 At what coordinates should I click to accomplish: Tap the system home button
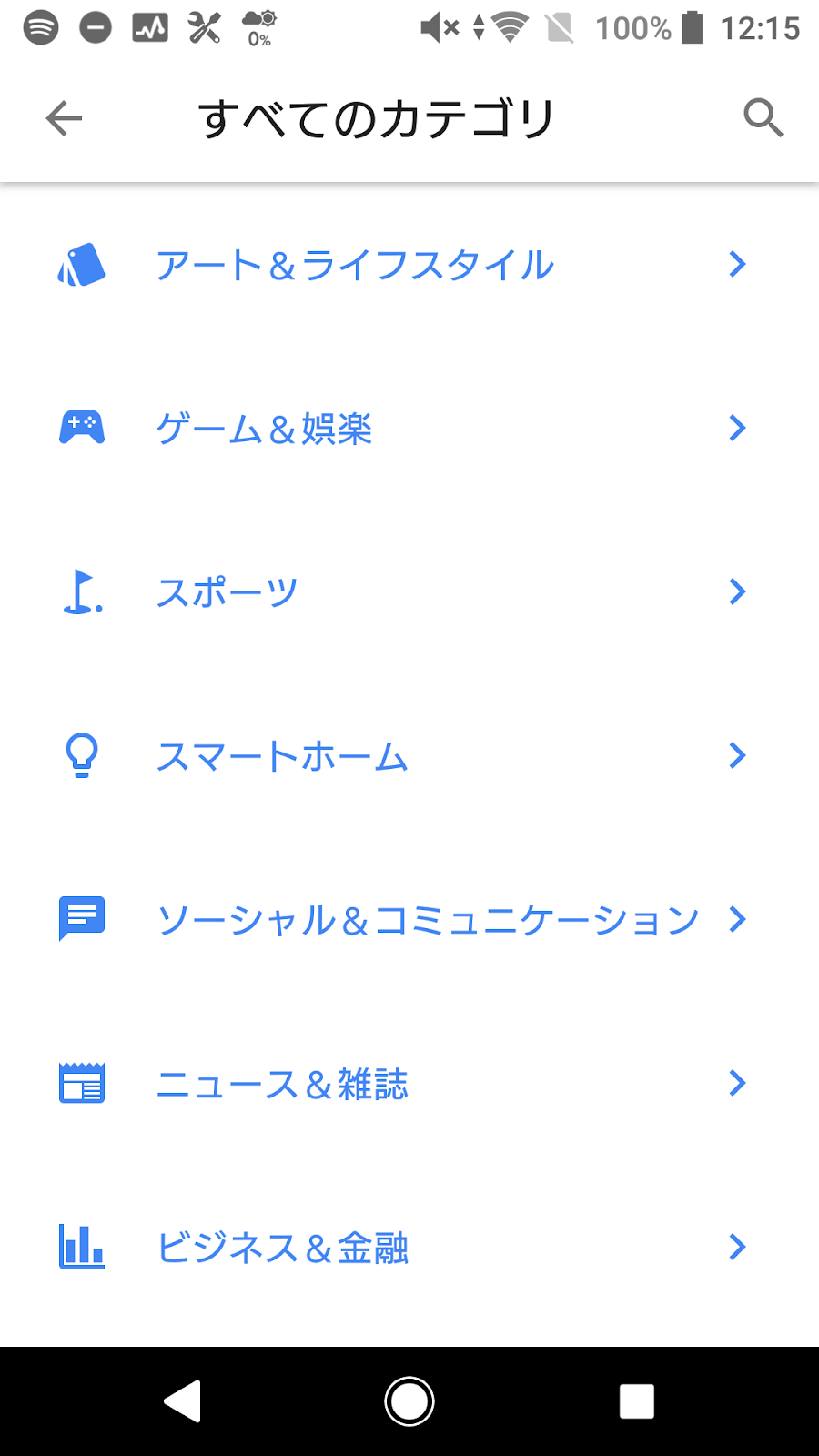[409, 1401]
